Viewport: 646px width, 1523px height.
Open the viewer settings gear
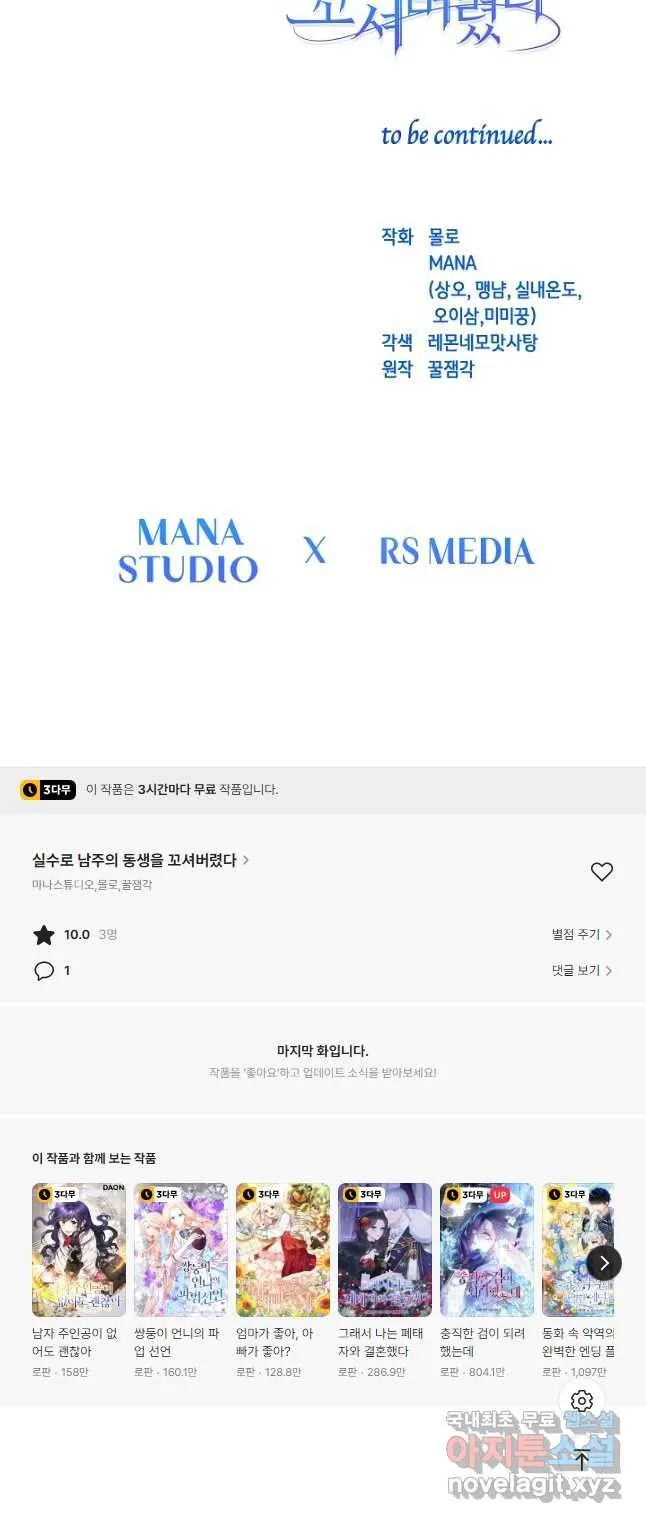[582, 1400]
